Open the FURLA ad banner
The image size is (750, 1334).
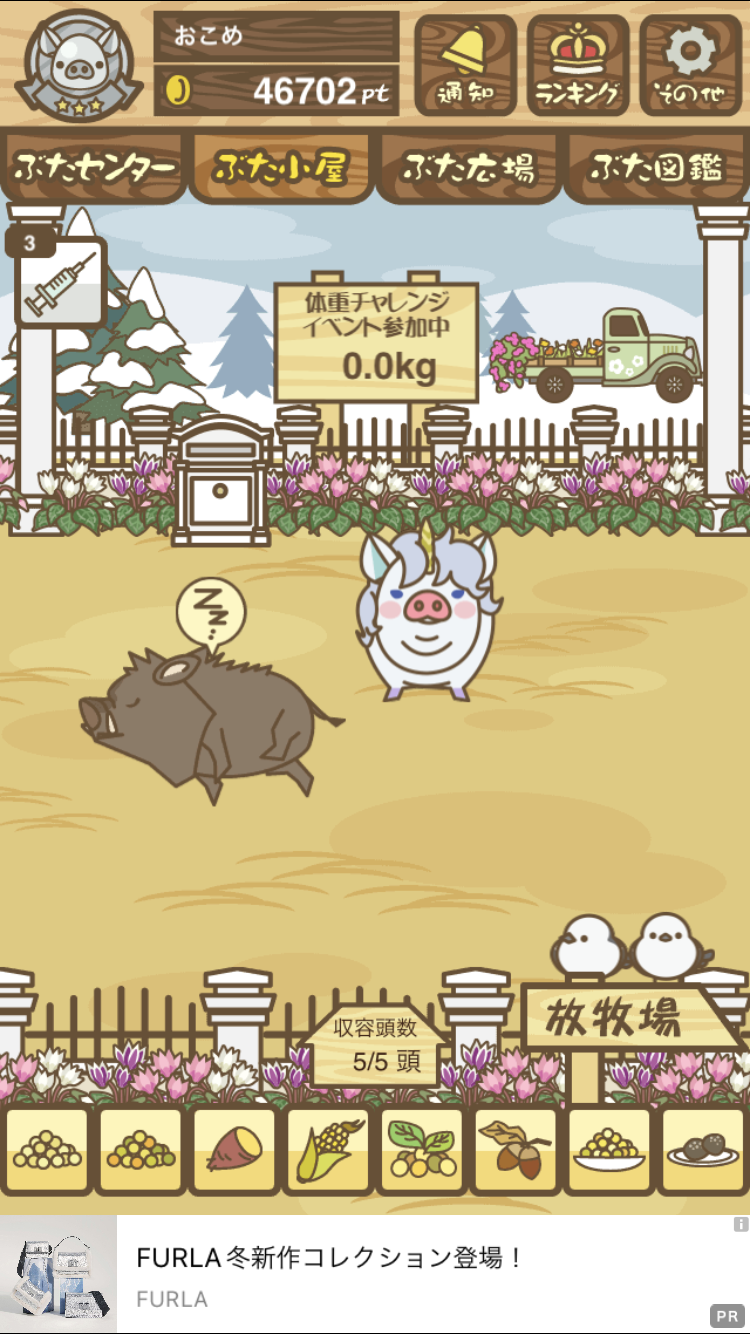point(375,1274)
